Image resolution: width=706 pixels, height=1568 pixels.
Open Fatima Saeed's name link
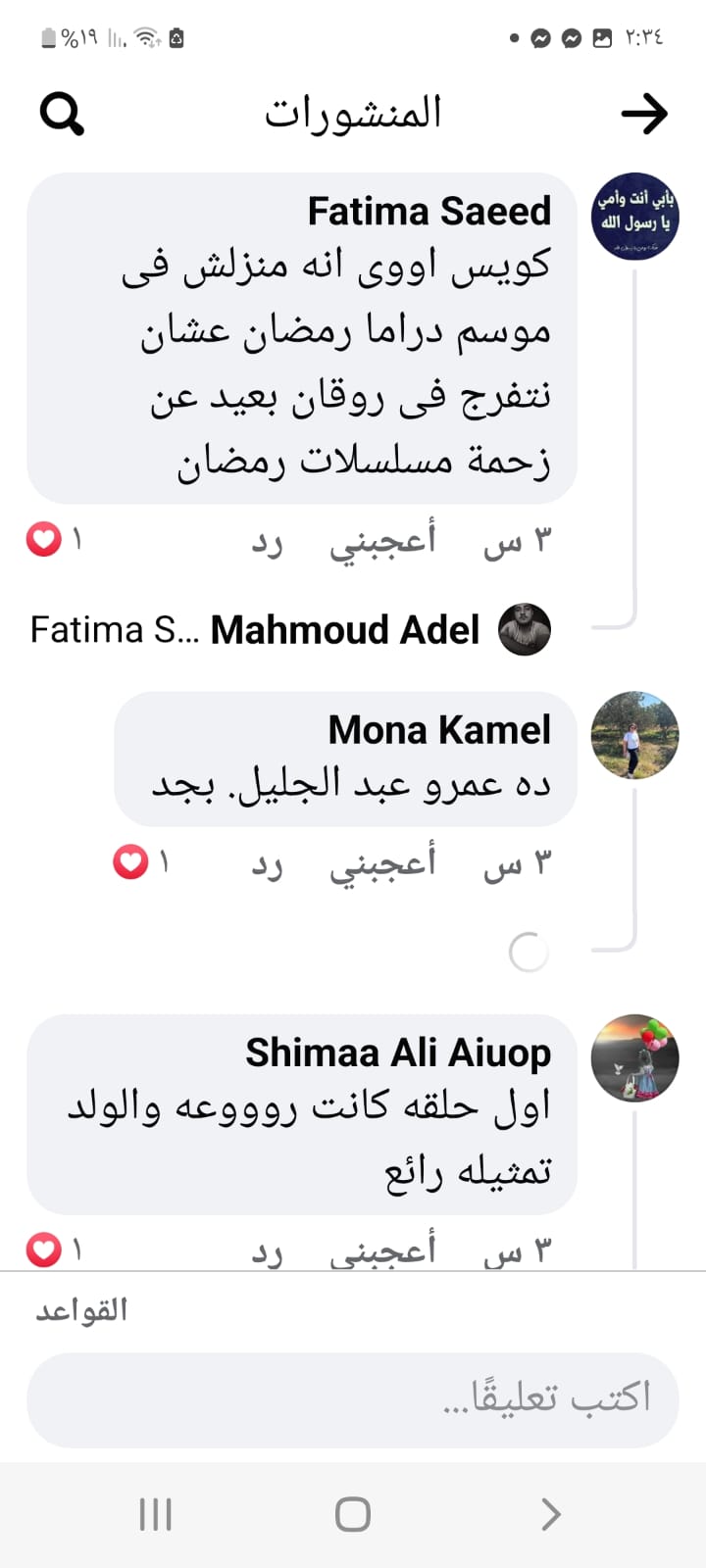pyautogui.click(x=429, y=211)
